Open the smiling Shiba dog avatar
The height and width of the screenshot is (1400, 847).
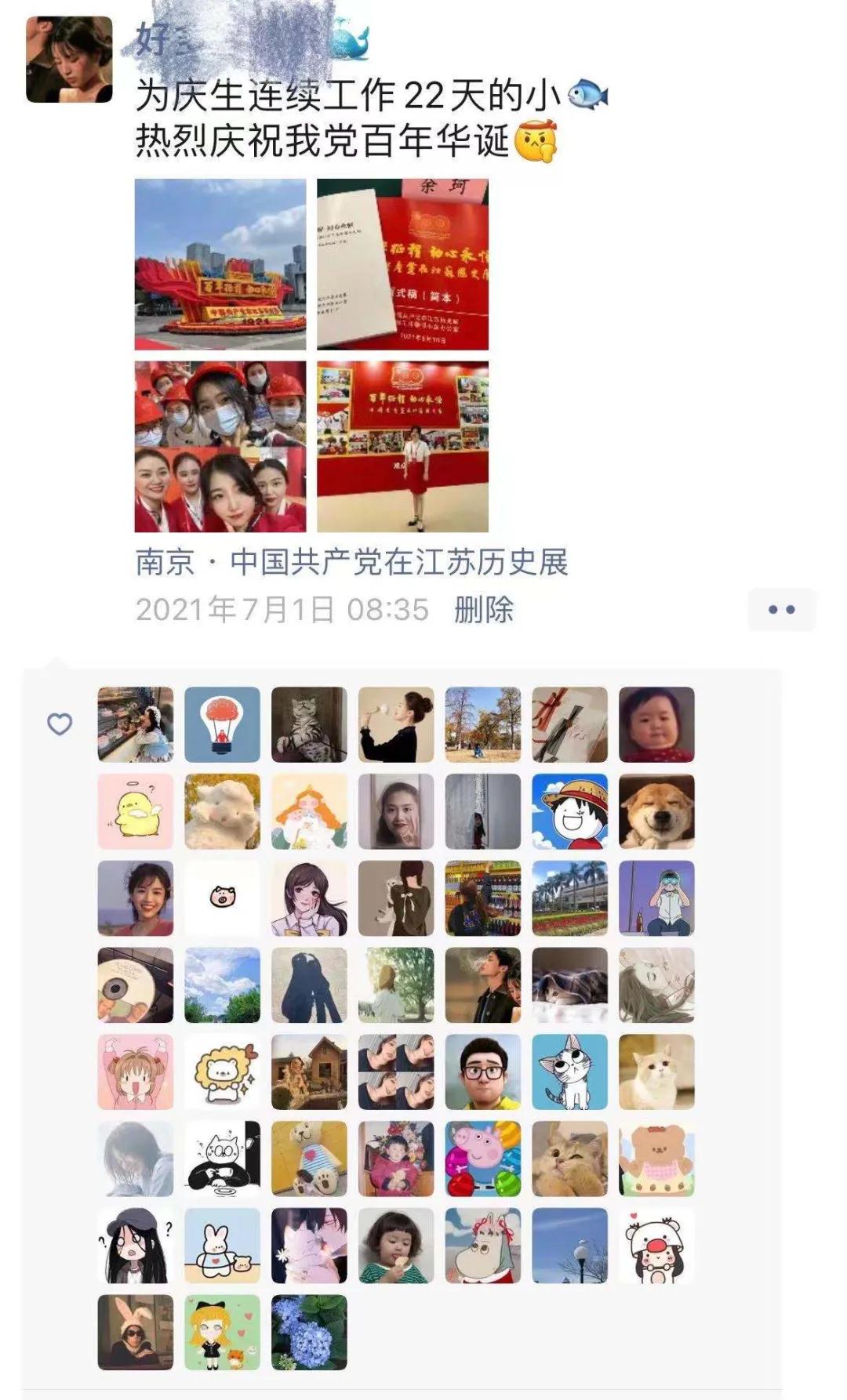[x=656, y=811]
